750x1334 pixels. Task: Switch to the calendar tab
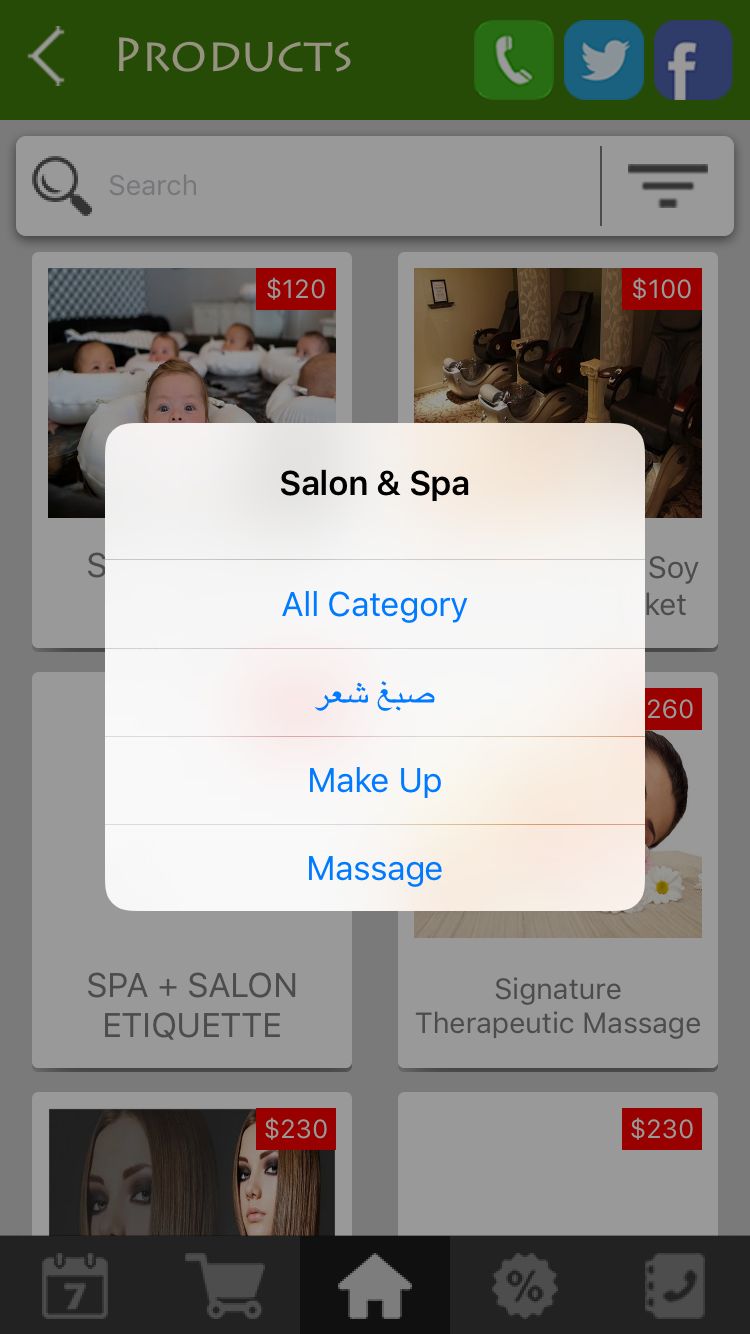75,1285
